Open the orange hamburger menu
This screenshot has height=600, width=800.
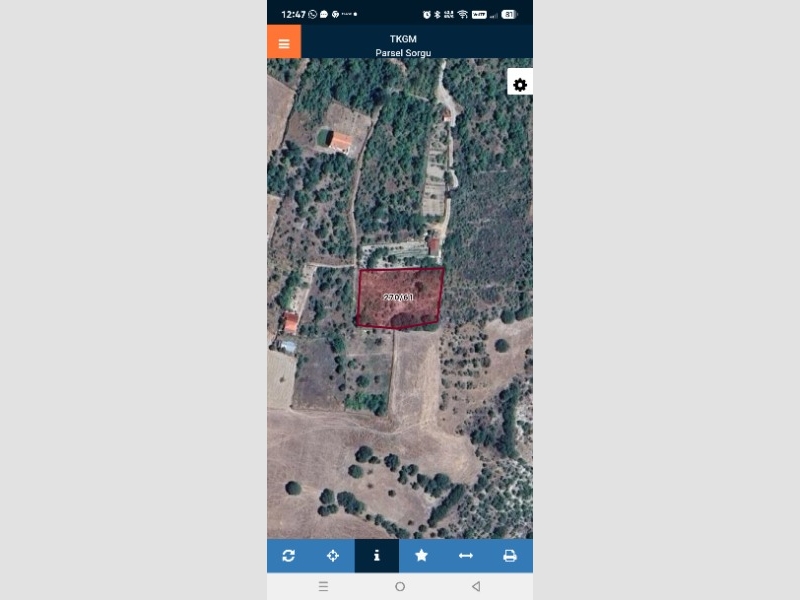(x=284, y=43)
